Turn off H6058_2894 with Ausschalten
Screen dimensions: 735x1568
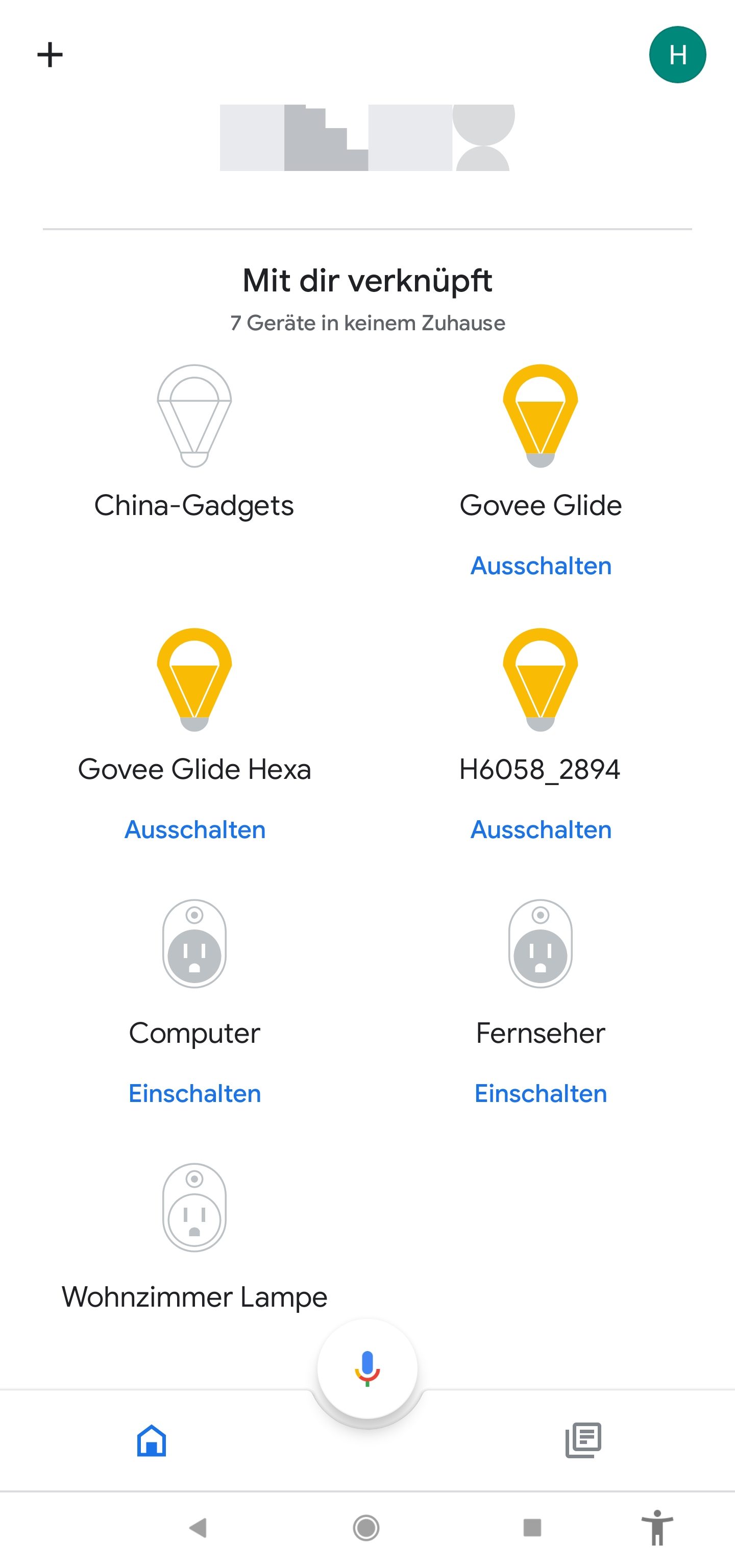pyautogui.click(x=541, y=829)
